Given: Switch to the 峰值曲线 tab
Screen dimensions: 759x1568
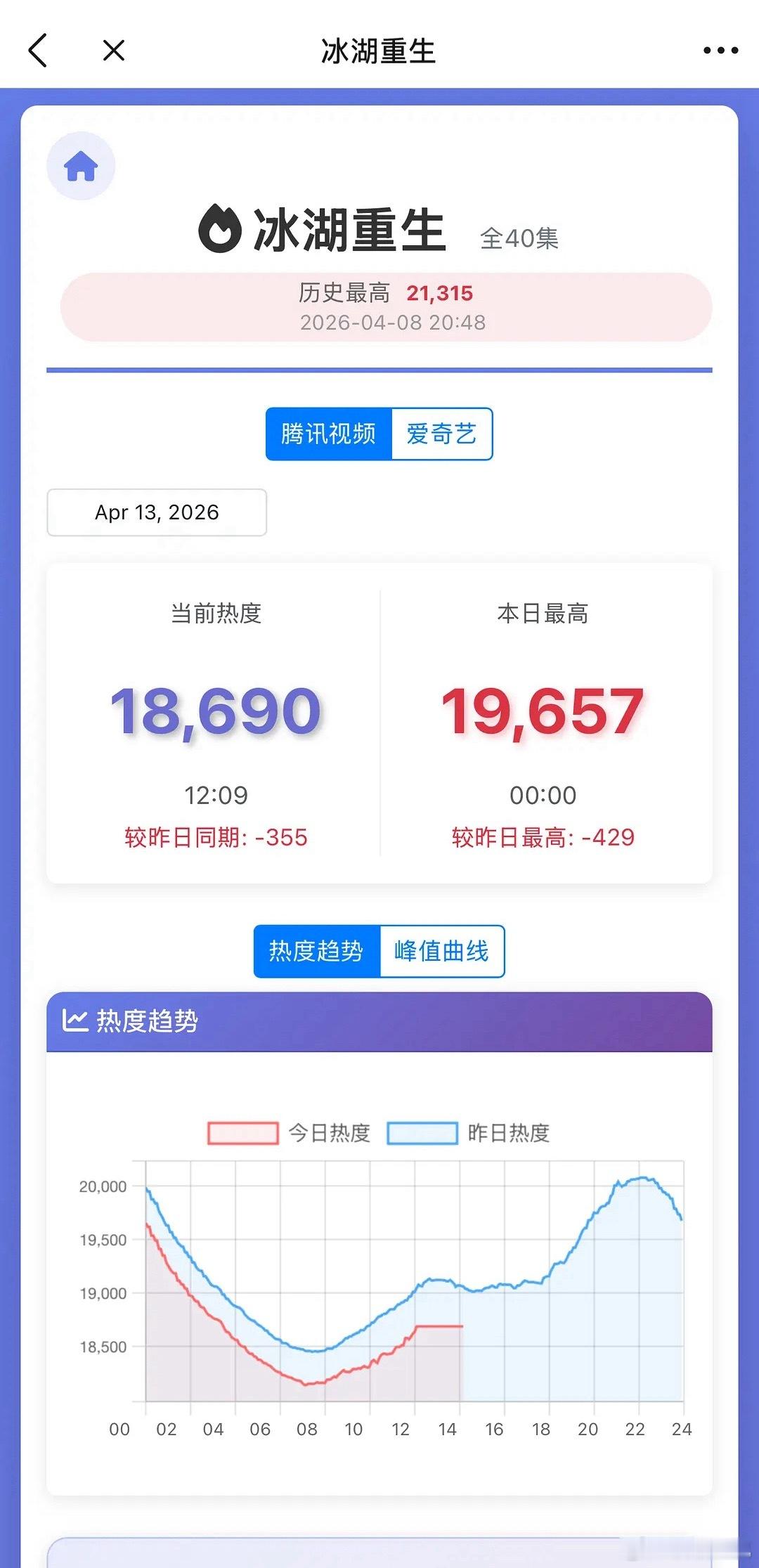Looking at the screenshot, I should (x=442, y=950).
